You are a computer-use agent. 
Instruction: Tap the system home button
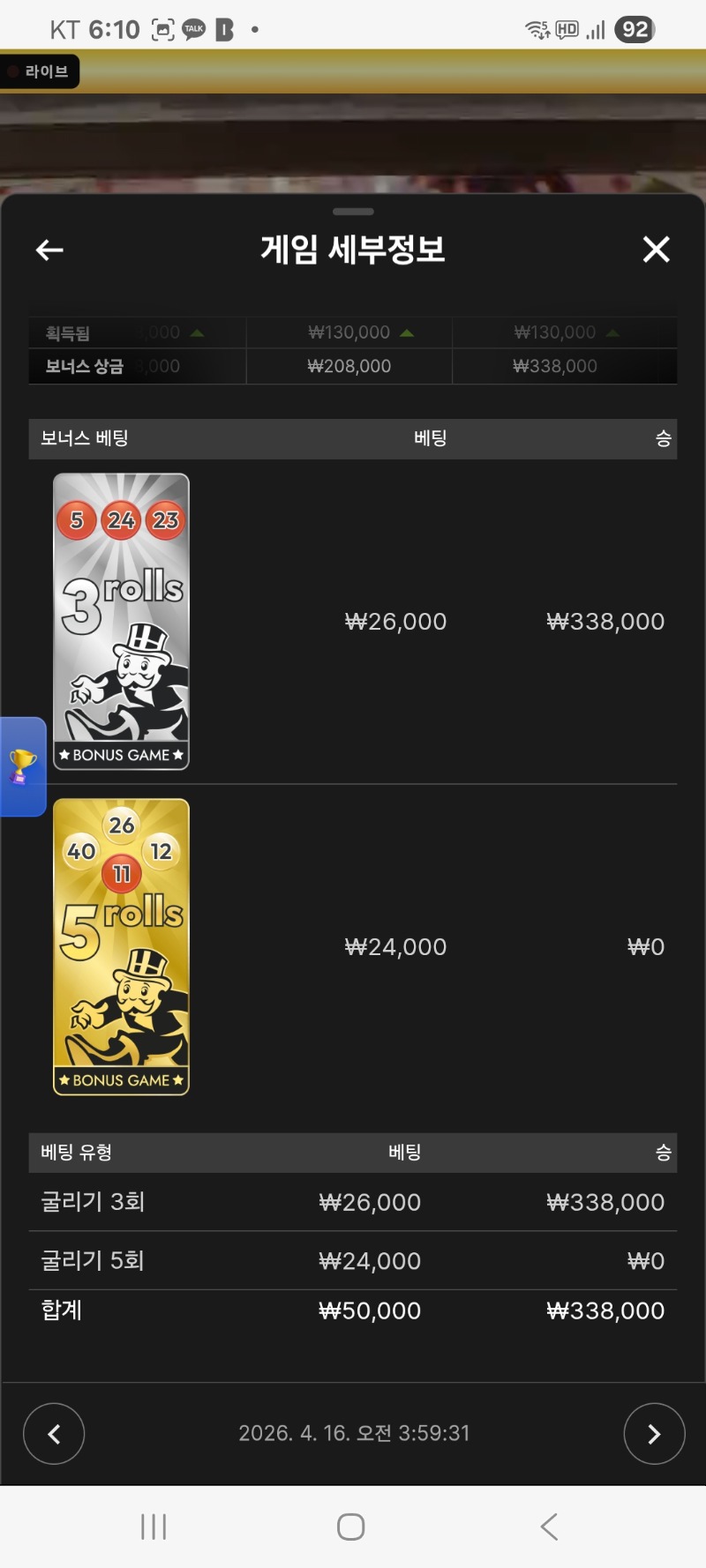click(x=351, y=1527)
